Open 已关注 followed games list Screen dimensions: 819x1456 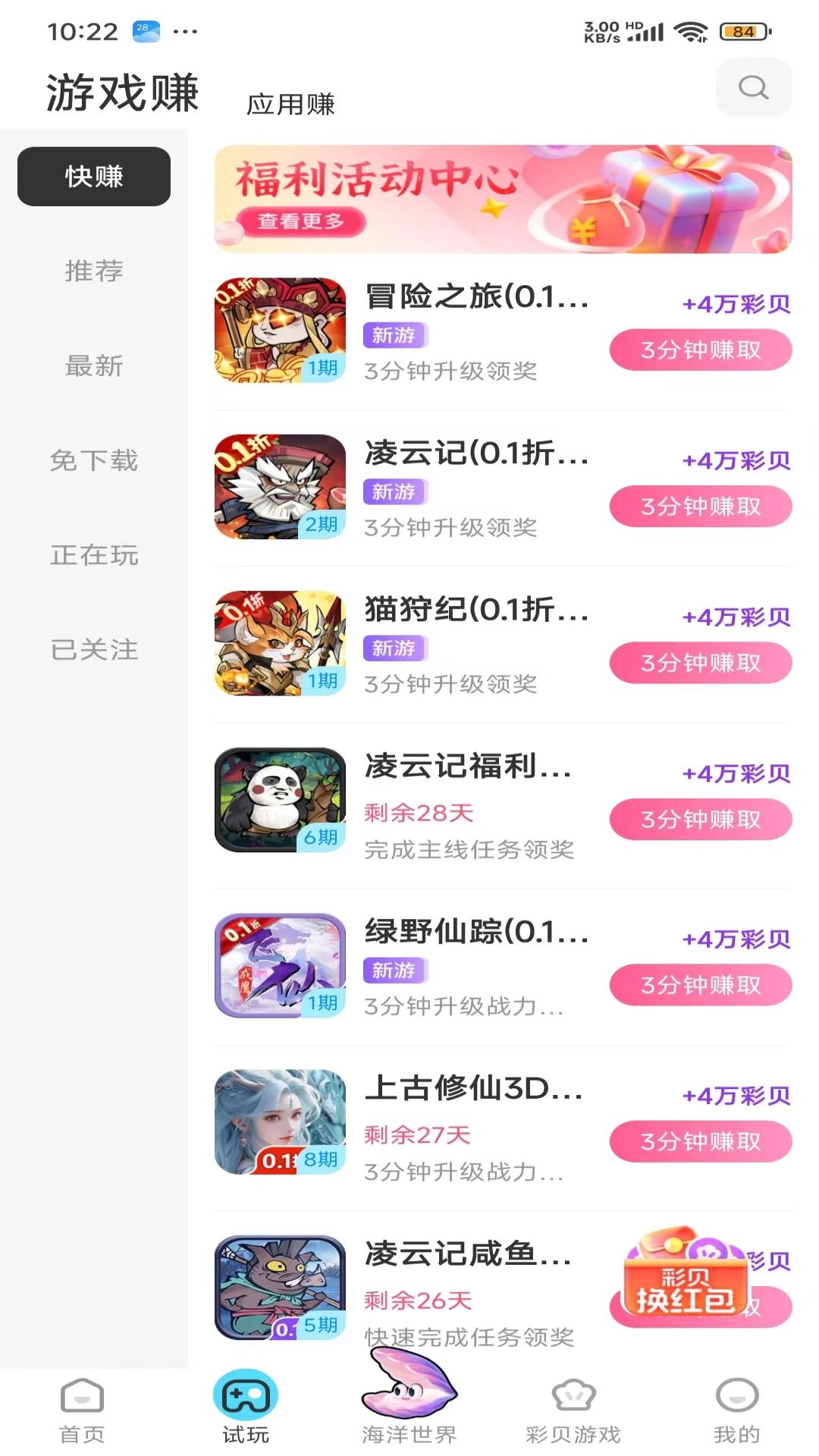tap(93, 651)
